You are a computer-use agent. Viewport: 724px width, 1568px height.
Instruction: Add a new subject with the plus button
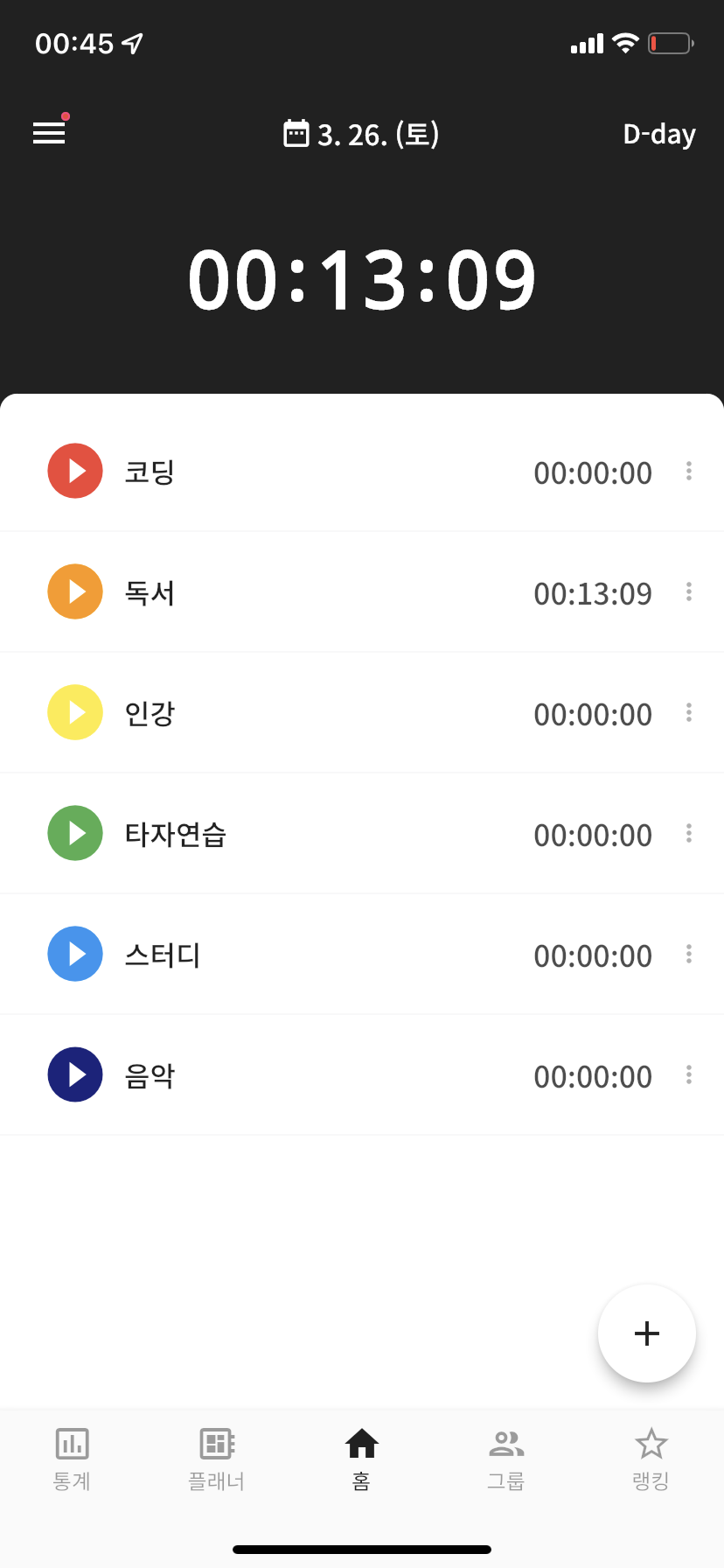[x=646, y=1333]
